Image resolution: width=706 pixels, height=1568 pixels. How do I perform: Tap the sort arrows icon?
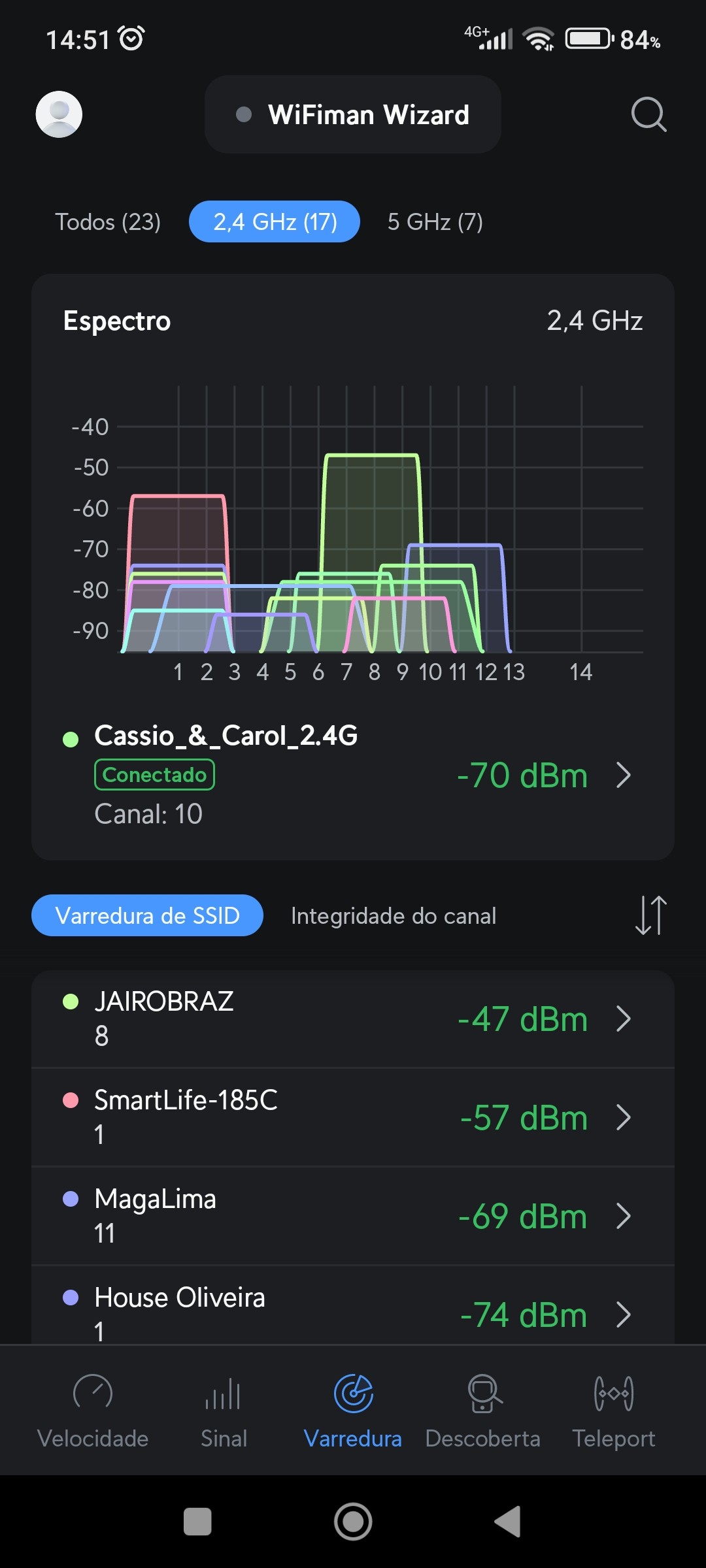click(650, 915)
